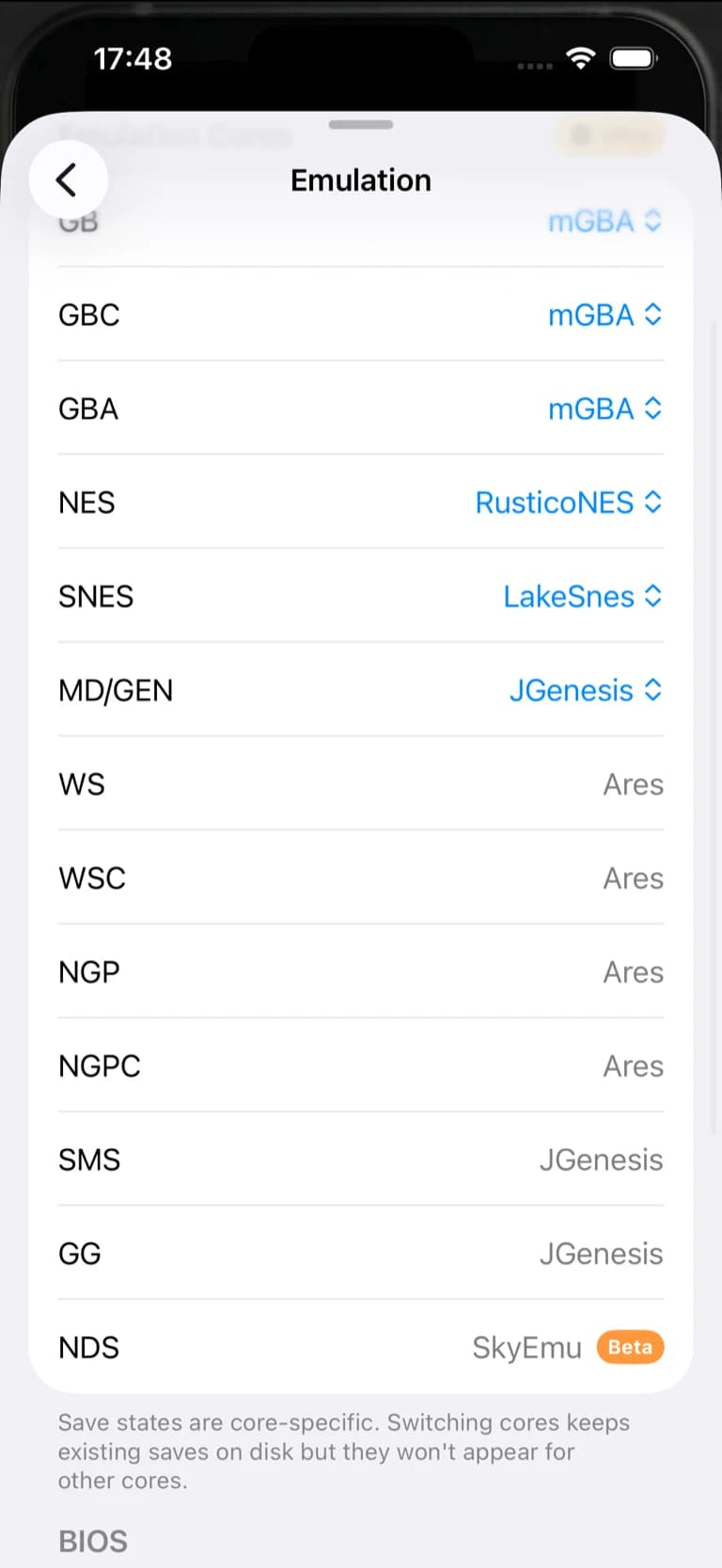Change the GBC core picker
The height and width of the screenshot is (1568, 722).
(x=604, y=315)
